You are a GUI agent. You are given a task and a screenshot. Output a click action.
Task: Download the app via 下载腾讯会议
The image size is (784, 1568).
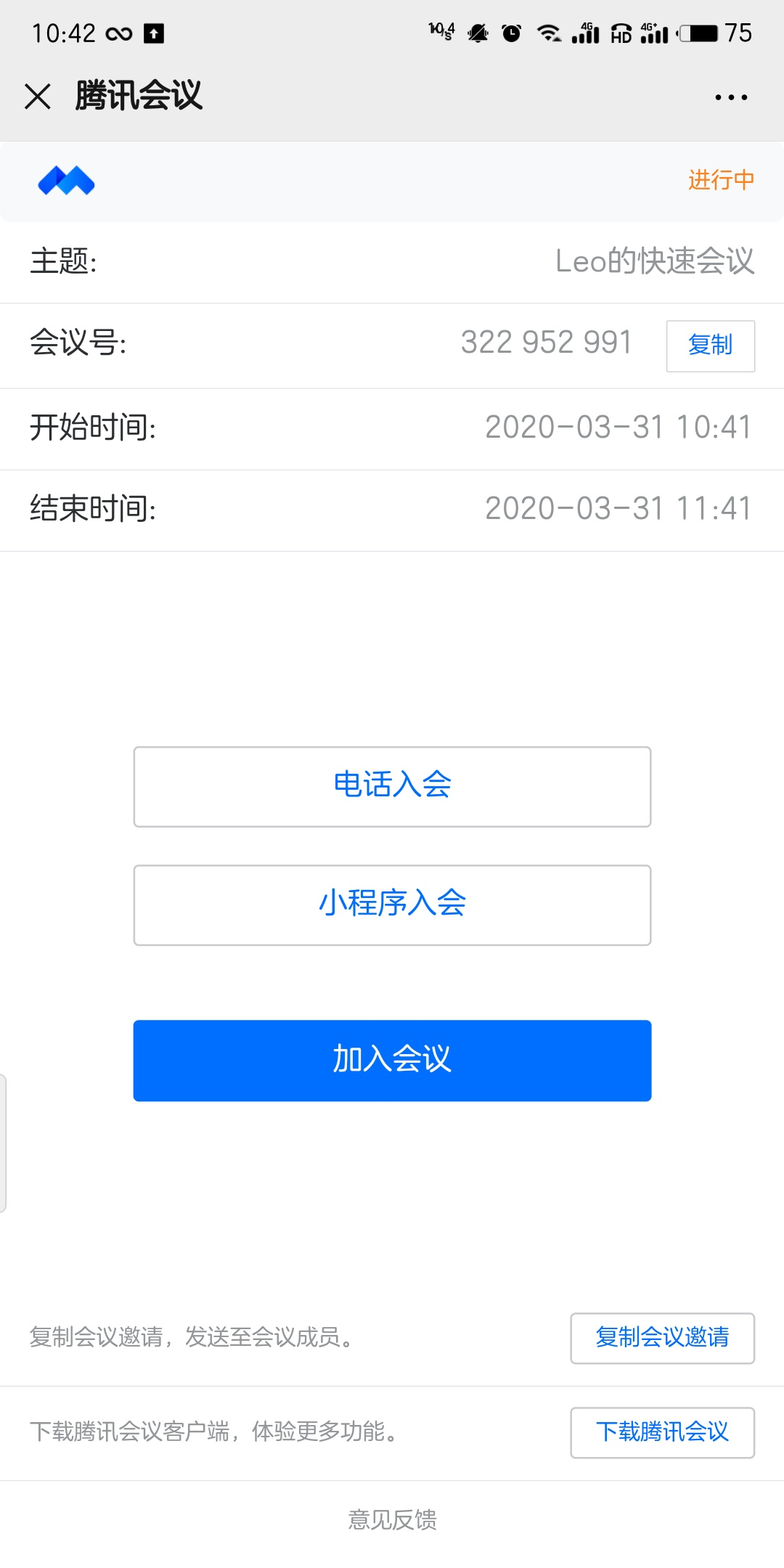662,1432
